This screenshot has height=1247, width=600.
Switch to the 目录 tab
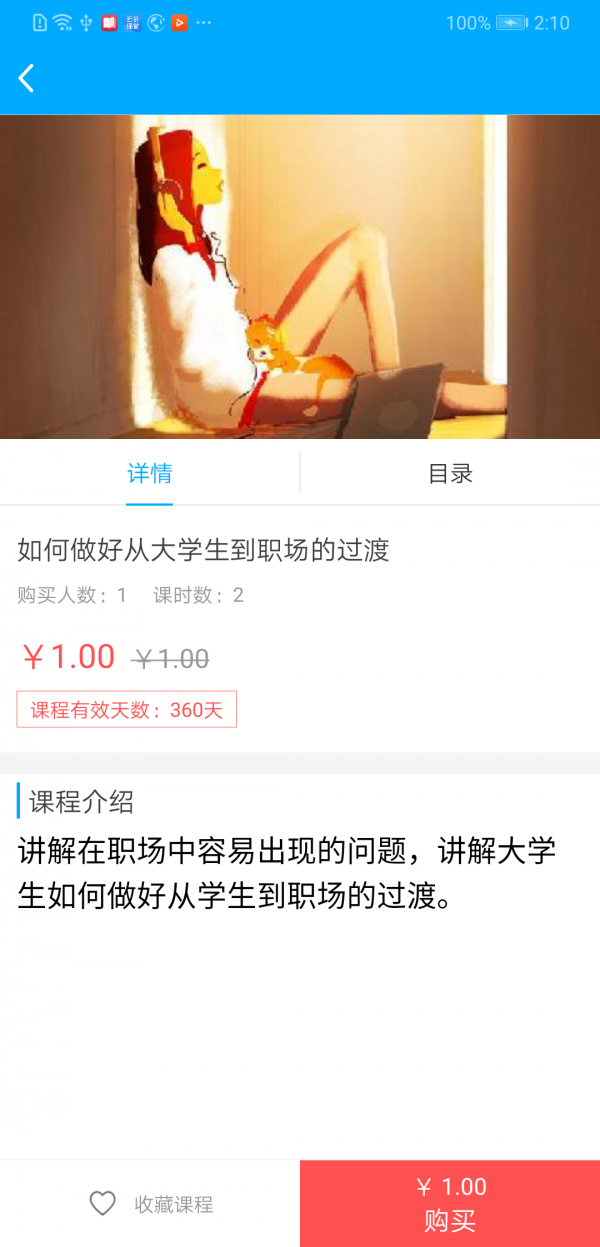450,473
